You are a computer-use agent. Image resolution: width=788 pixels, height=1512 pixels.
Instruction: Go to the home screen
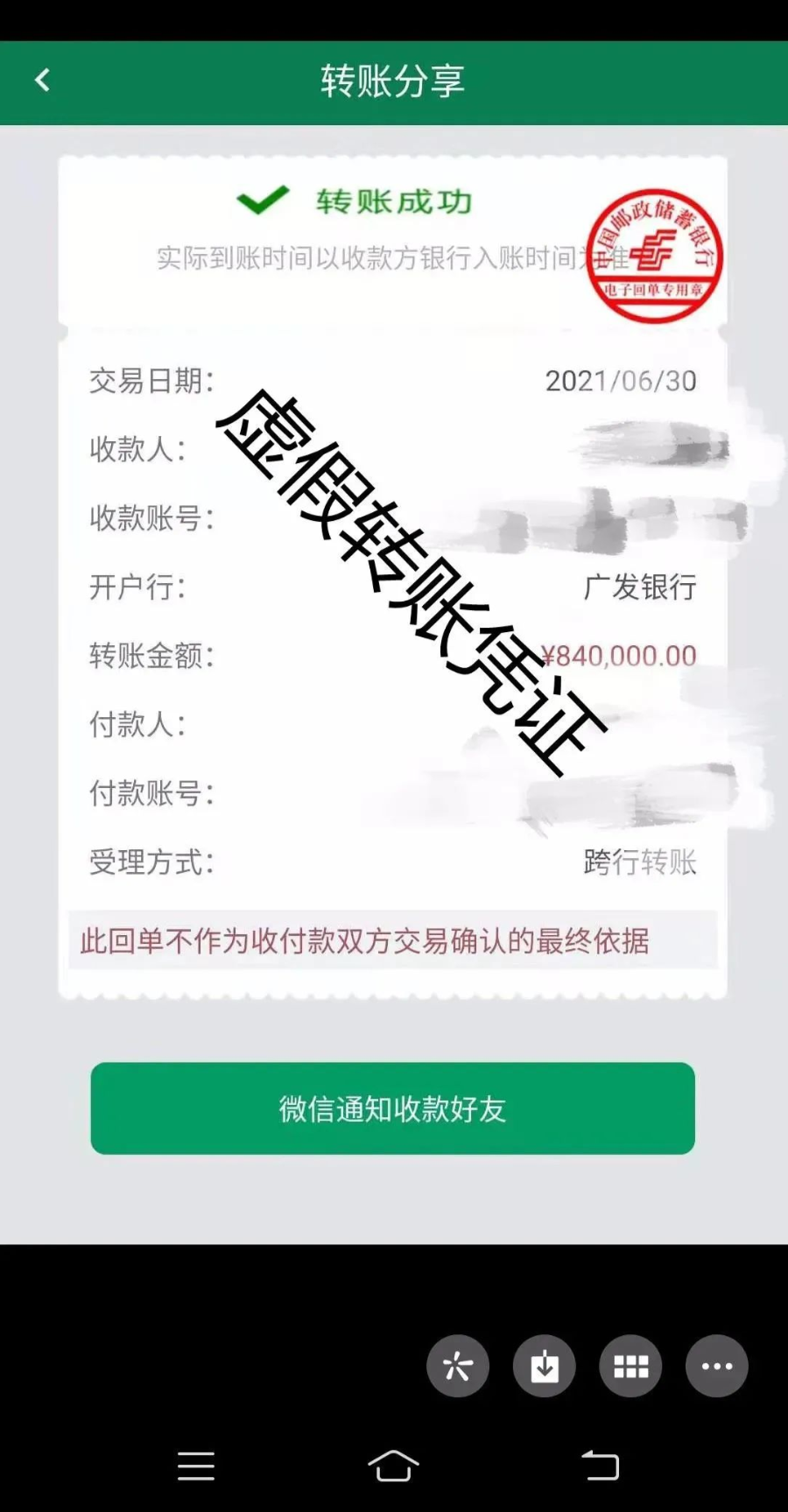pos(393,1465)
